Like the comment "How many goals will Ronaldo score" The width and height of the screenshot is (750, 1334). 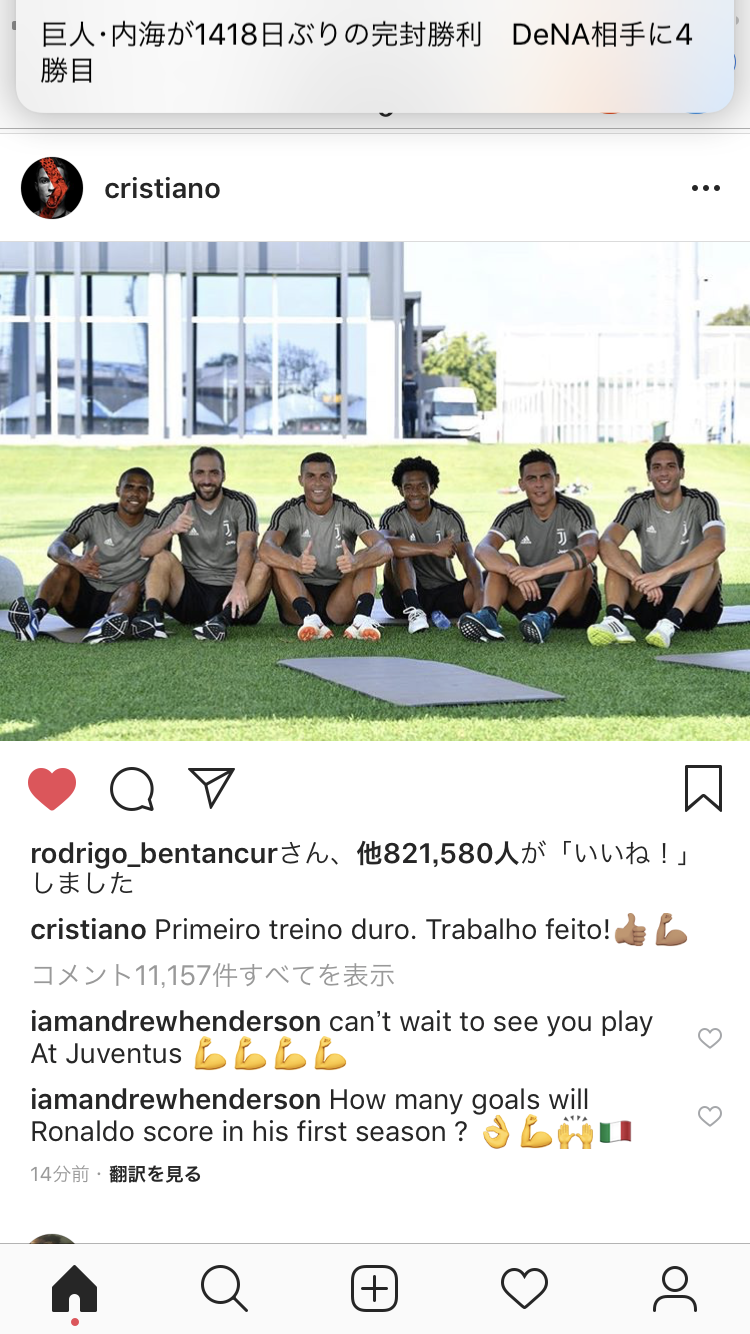pyautogui.click(x=709, y=1116)
